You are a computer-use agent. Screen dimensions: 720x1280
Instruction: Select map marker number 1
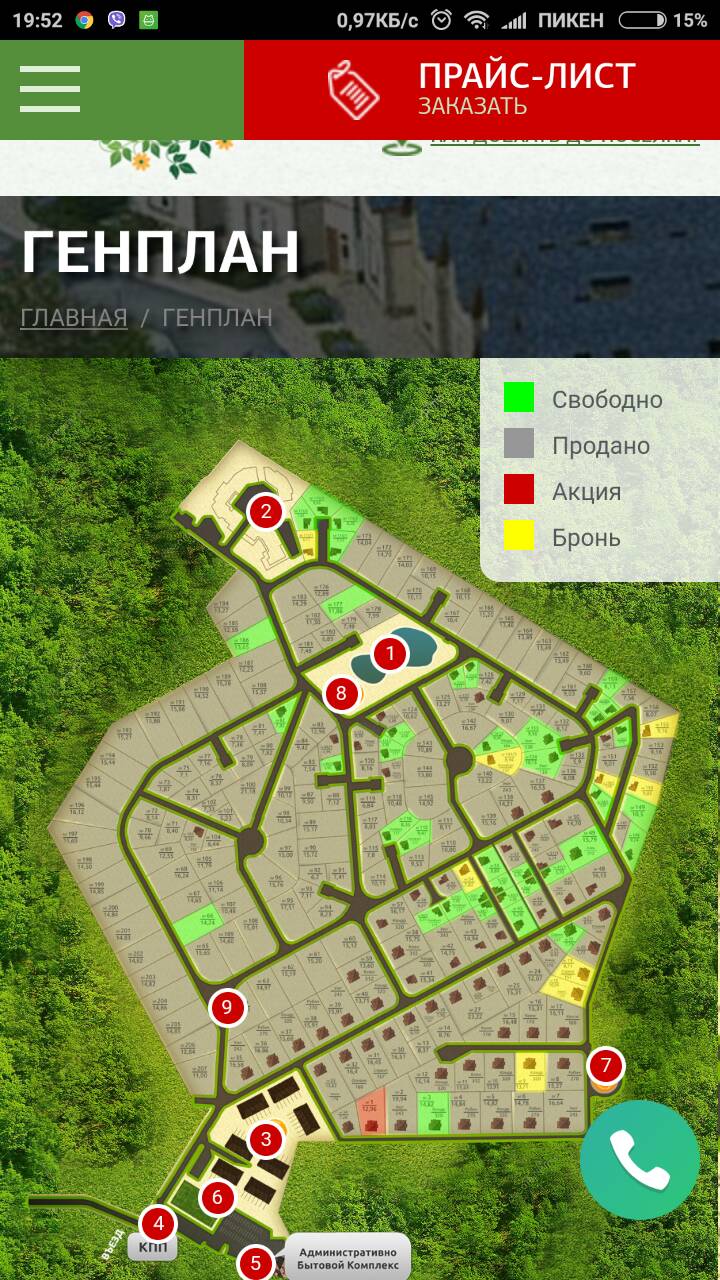[x=390, y=655]
